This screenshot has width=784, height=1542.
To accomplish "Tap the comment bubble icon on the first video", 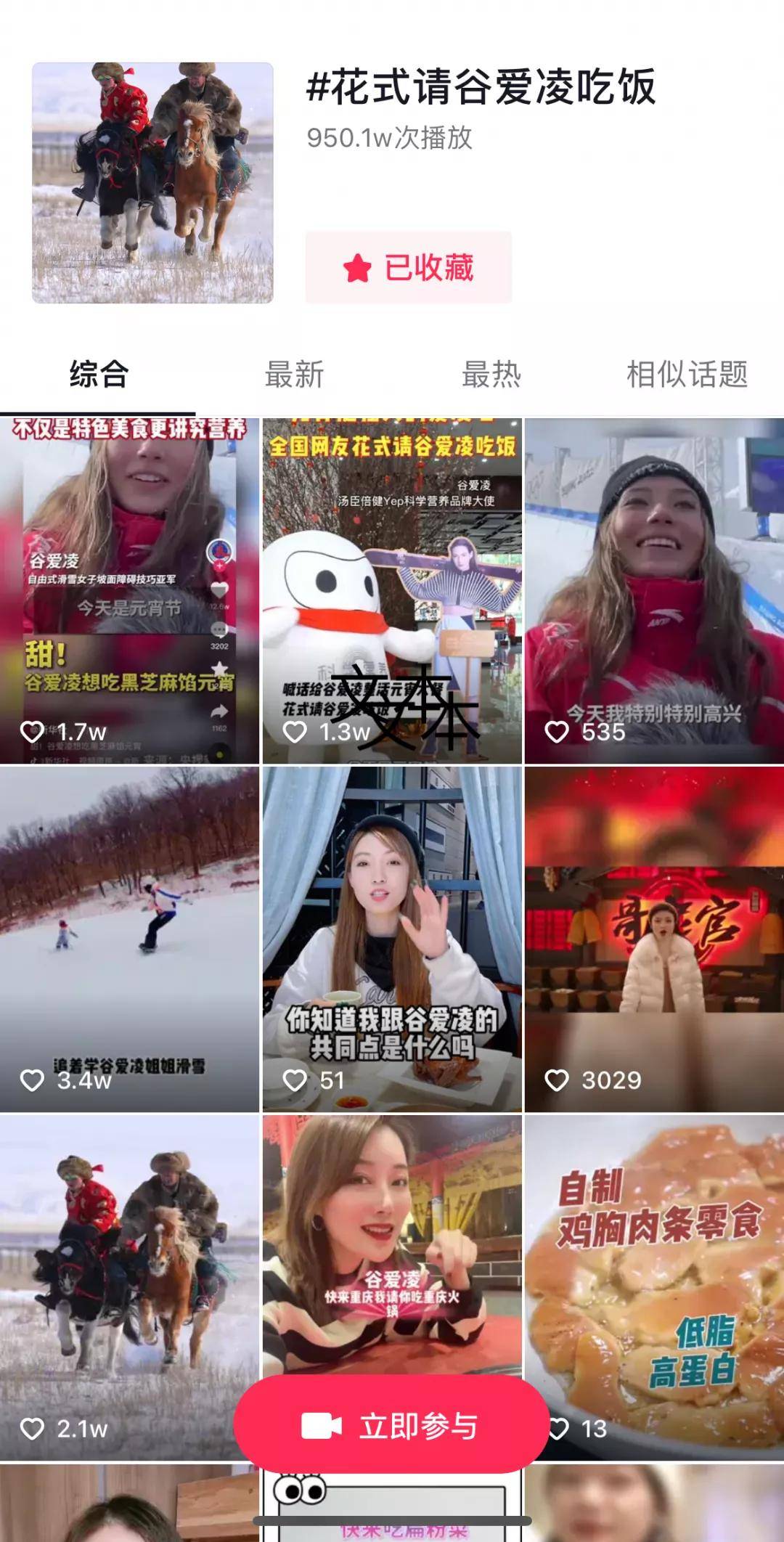I will [218, 630].
